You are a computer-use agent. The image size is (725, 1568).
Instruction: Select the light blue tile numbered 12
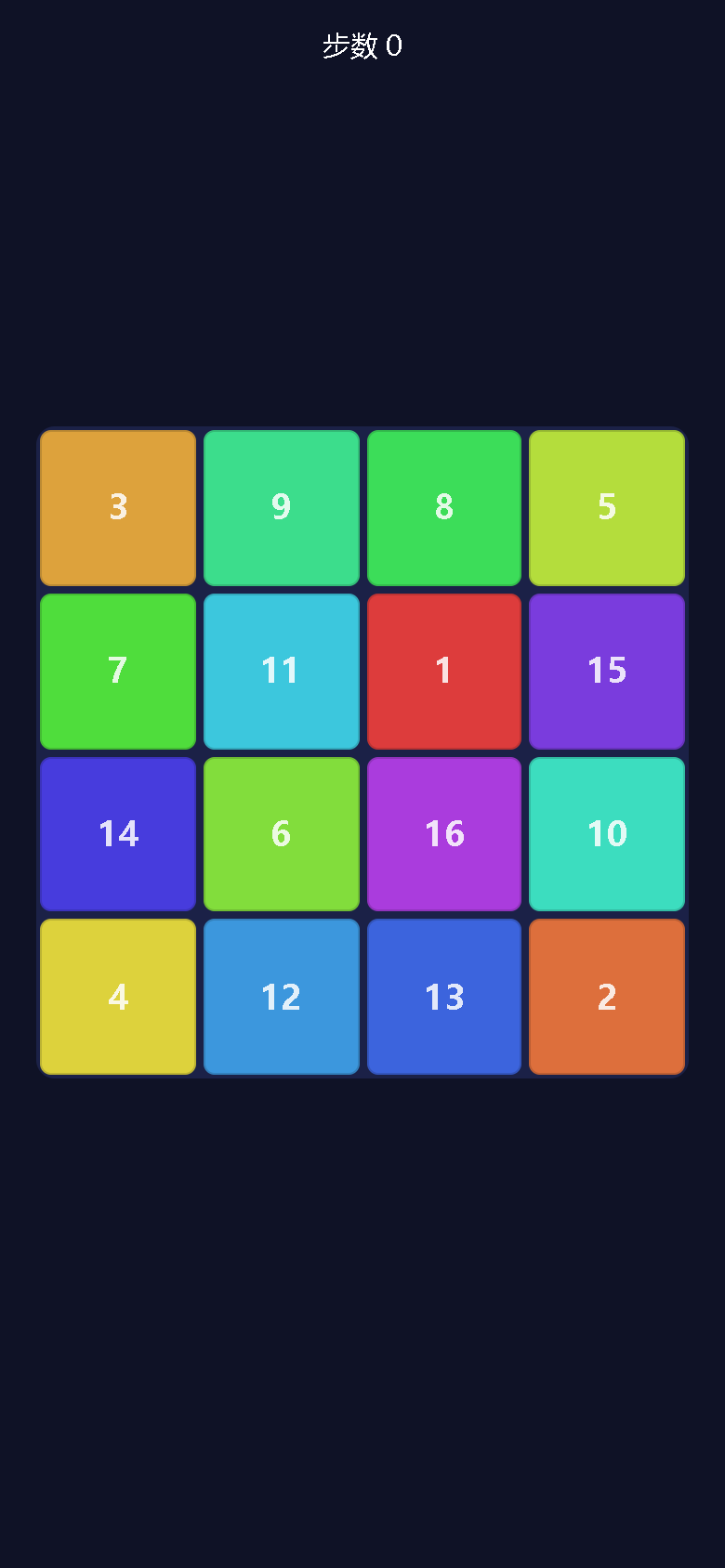(x=282, y=997)
